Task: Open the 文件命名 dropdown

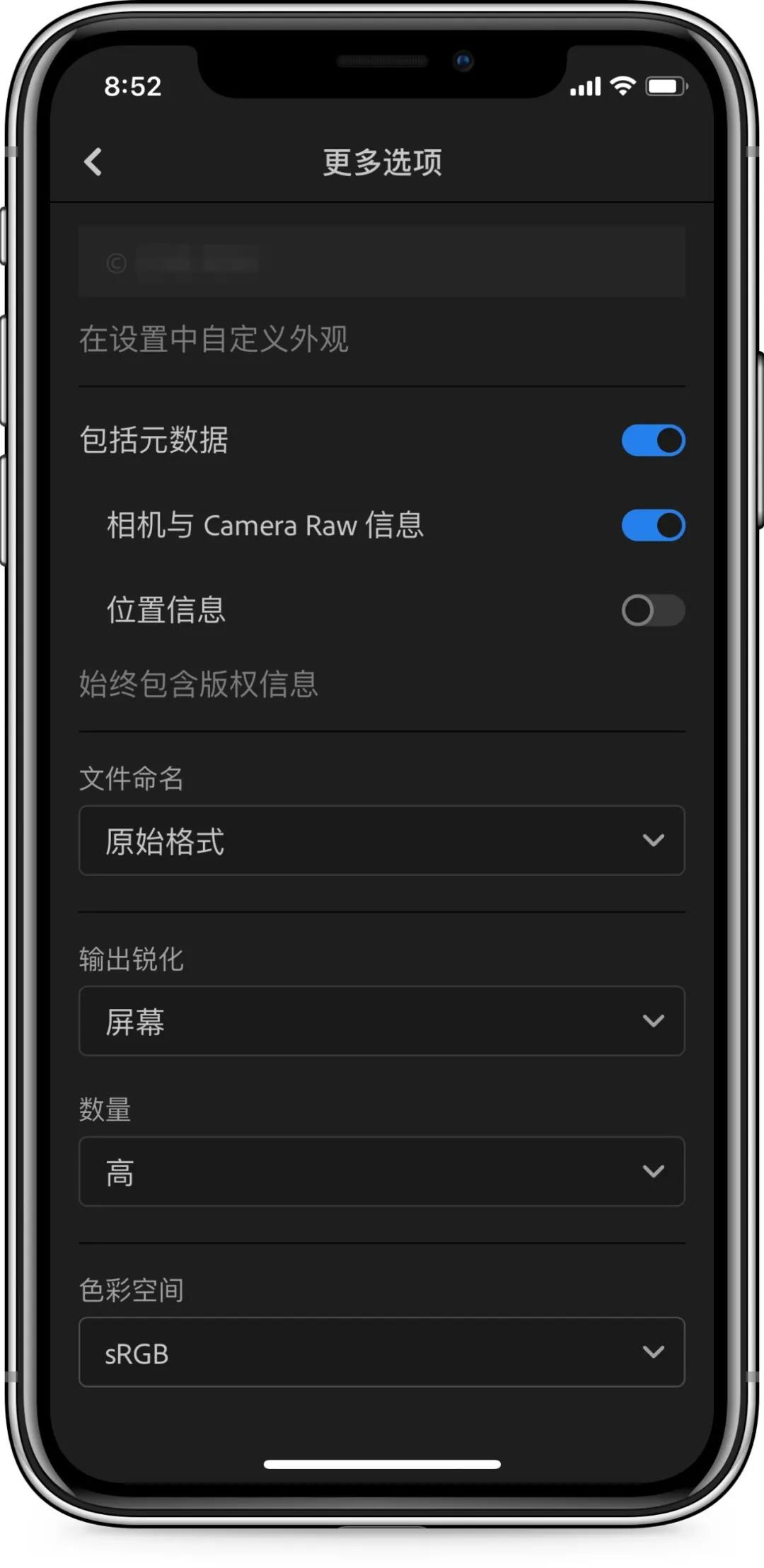Action: click(x=382, y=841)
